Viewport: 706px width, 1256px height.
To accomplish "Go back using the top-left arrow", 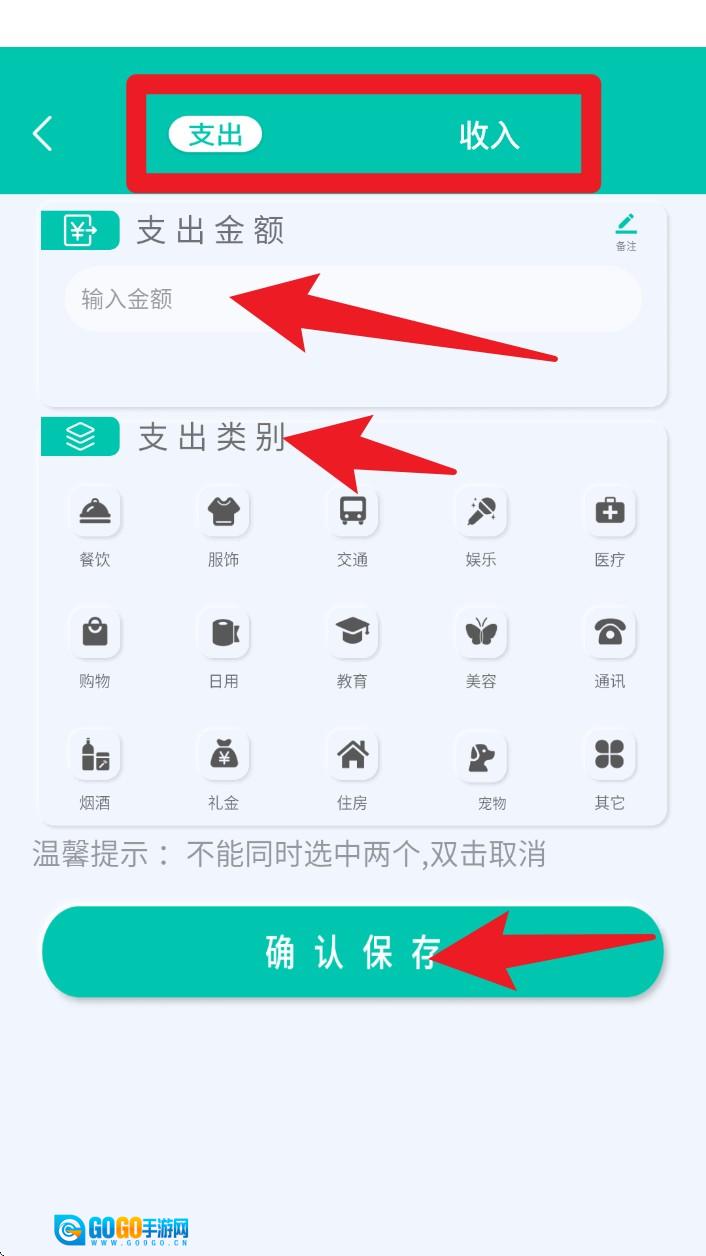I will click(42, 133).
